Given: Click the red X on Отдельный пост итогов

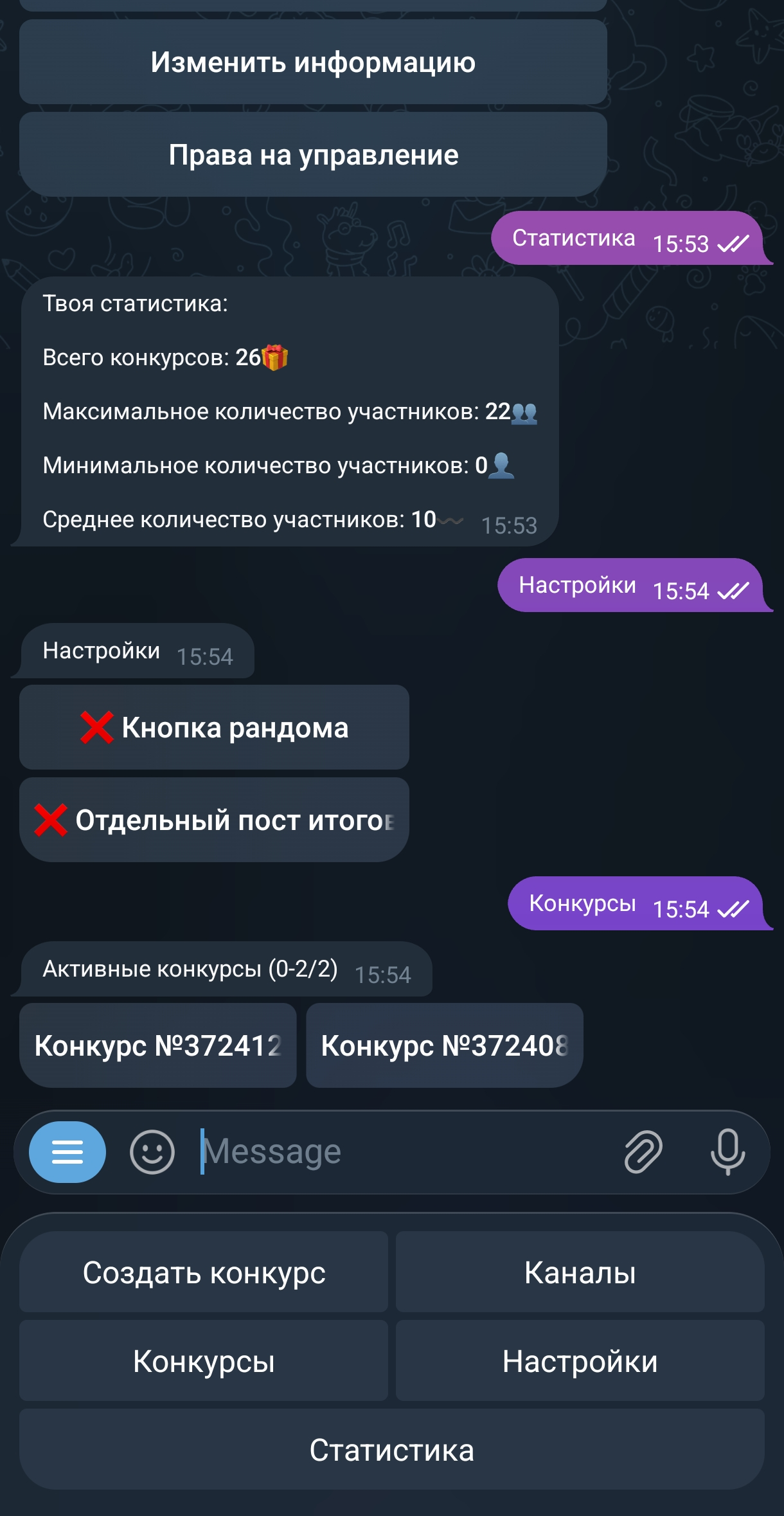Looking at the screenshot, I should [53, 819].
